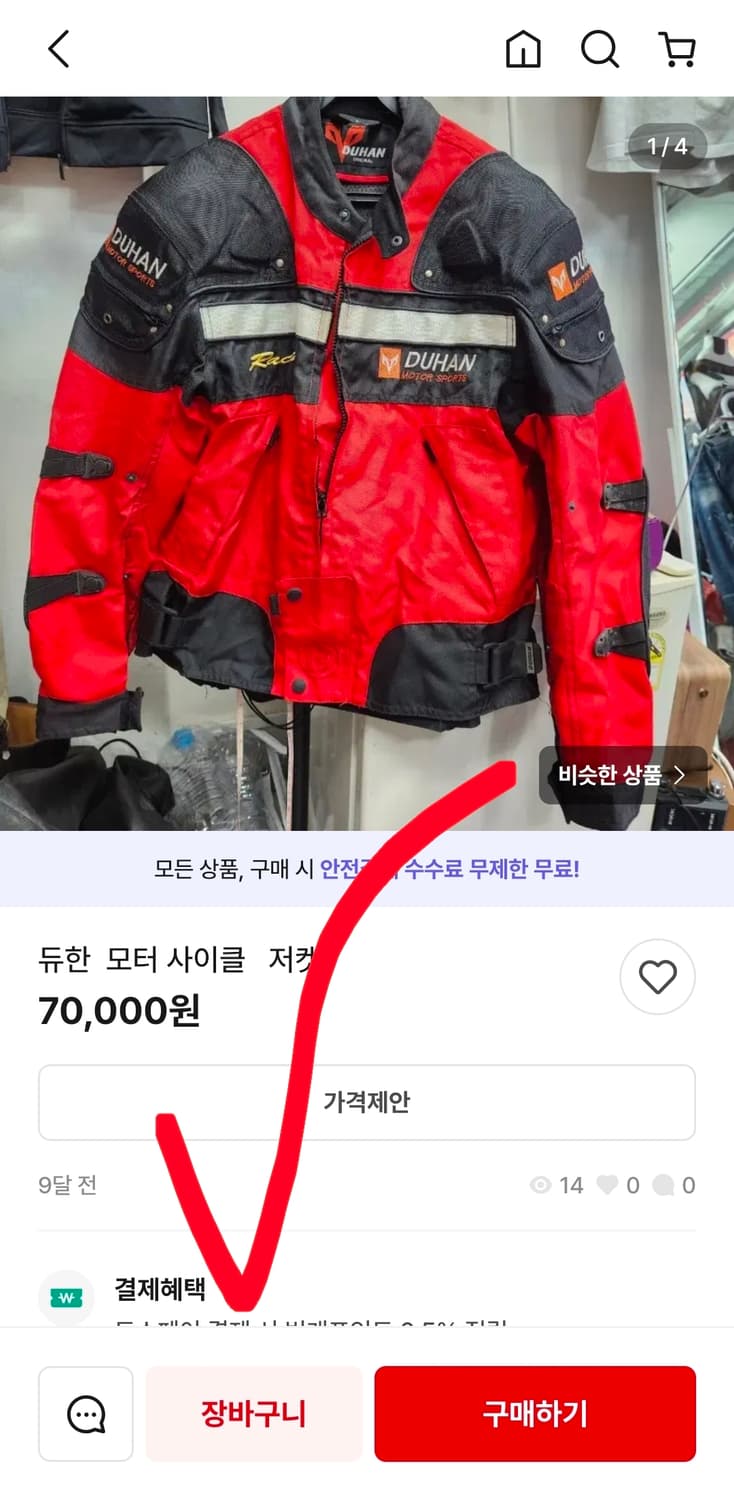Tap the back arrow at top left
Screen dimensions: 734x1500
click(x=57, y=47)
